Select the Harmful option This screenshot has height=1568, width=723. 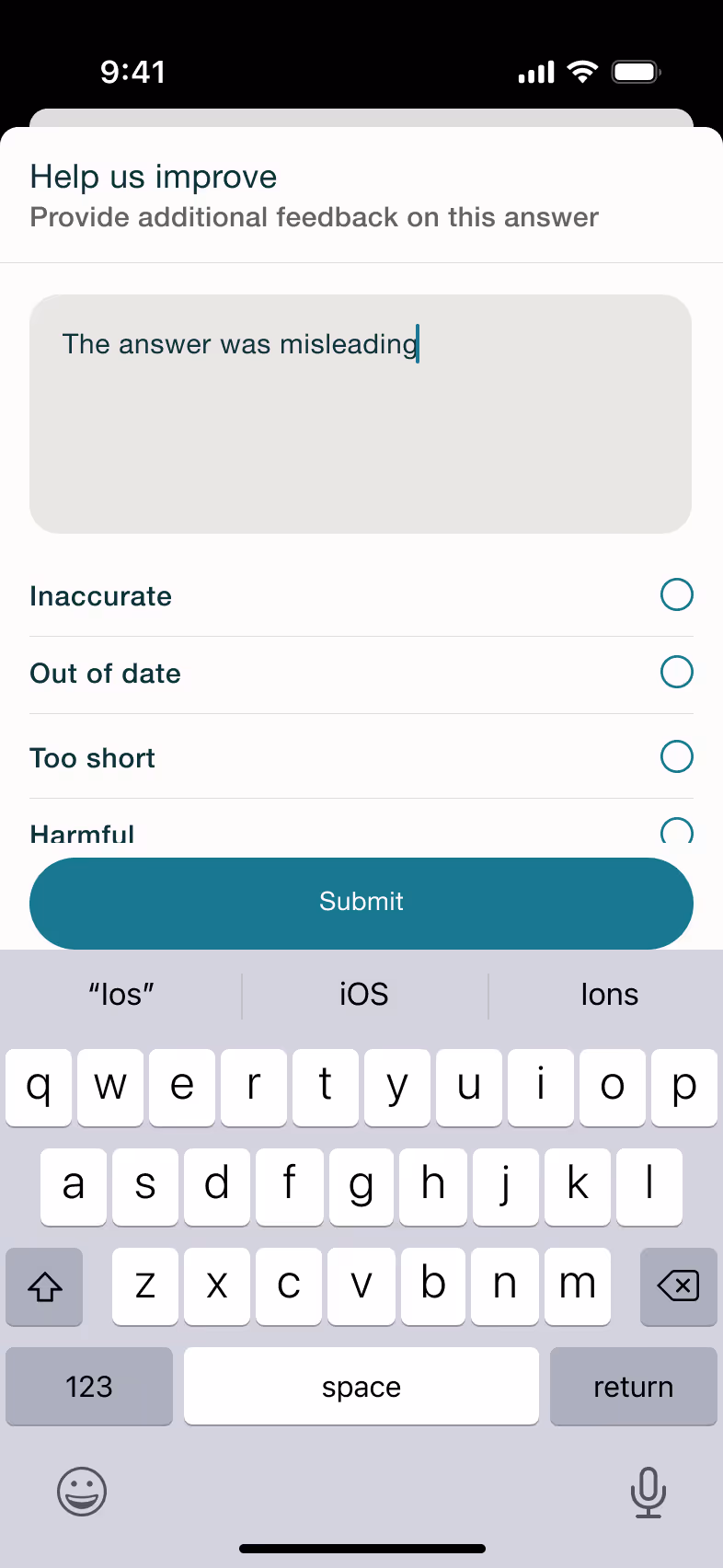[361, 828]
